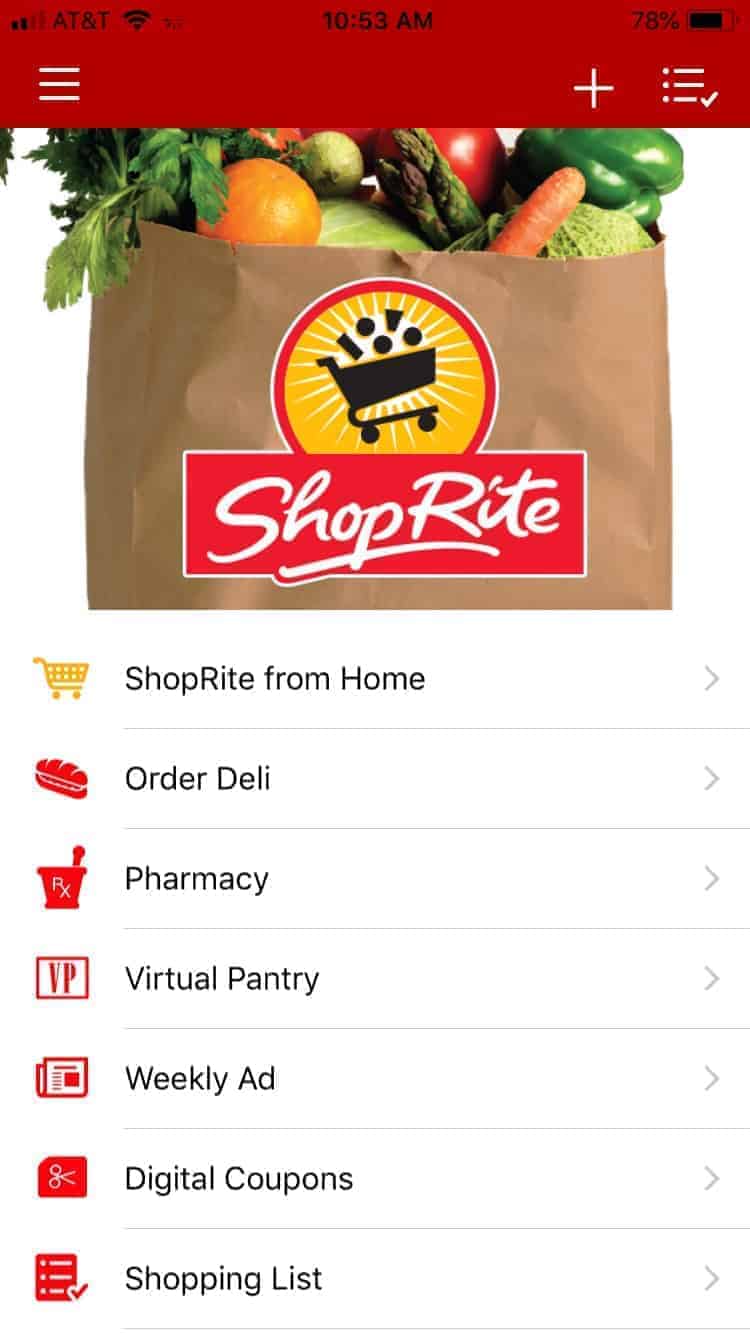The image size is (750, 1334).
Task: Select Virtual Pantry
Action: pyautogui.click(x=375, y=979)
